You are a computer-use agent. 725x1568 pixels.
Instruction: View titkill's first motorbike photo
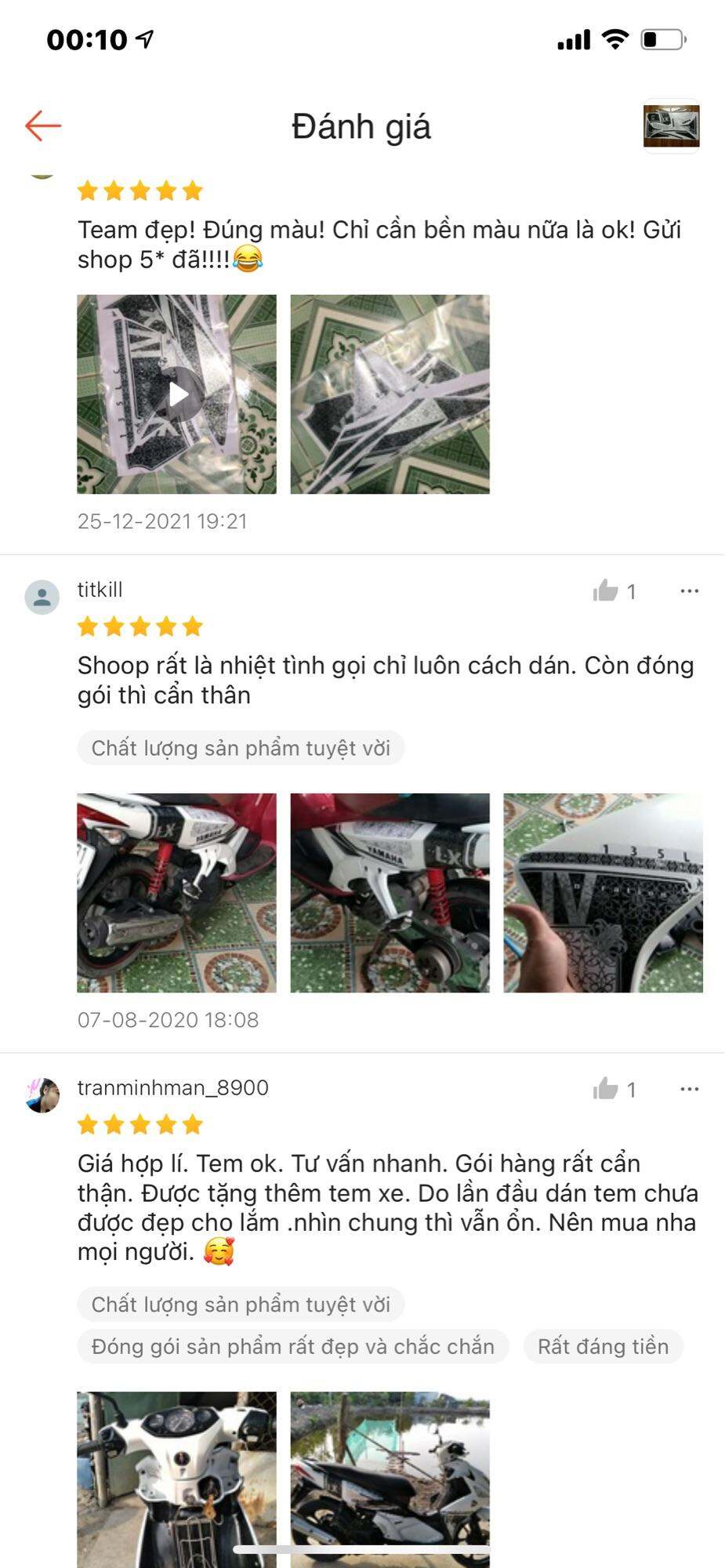click(177, 893)
